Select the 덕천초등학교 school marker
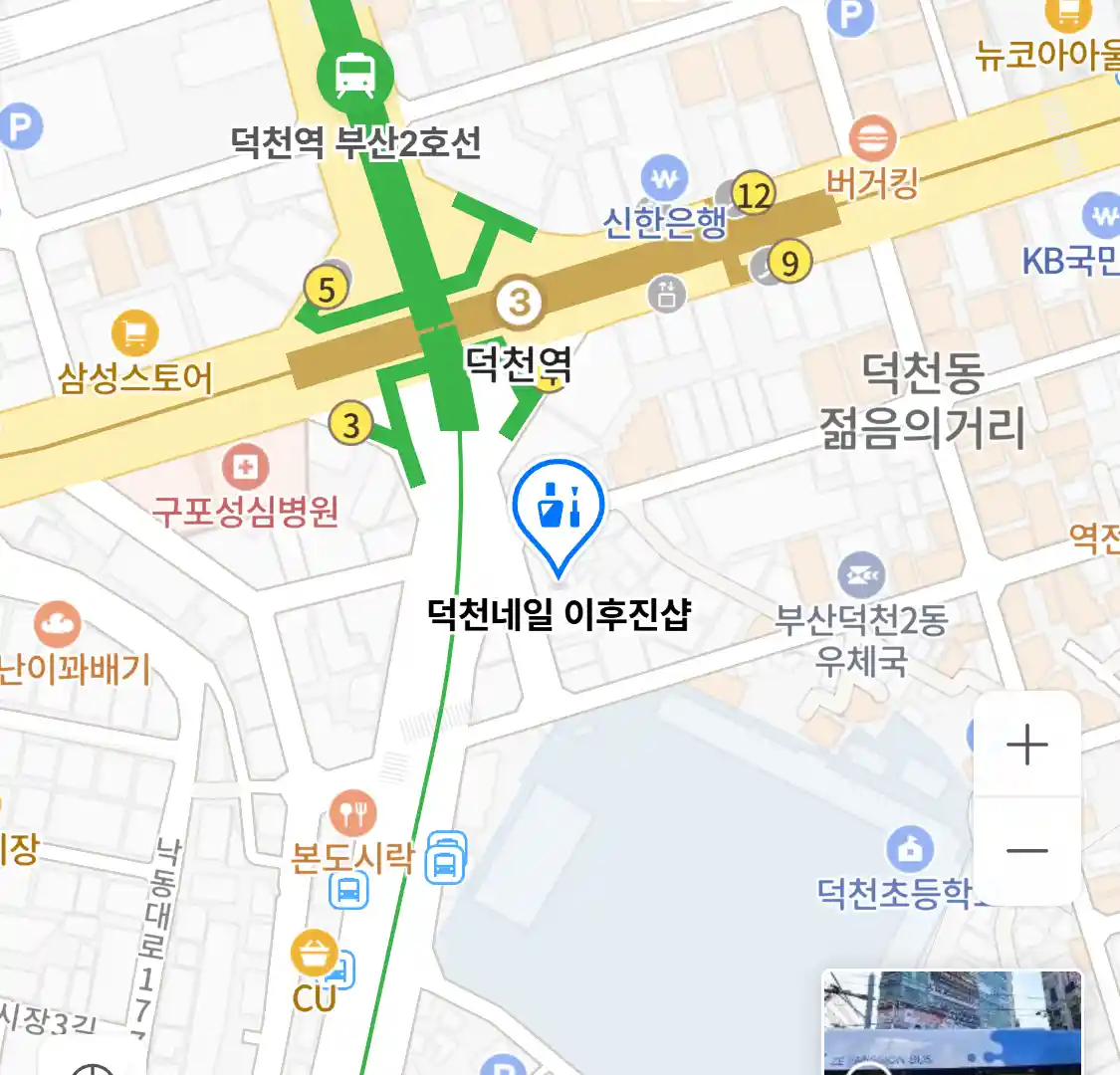The width and height of the screenshot is (1120, 1075). [x=909, y=849]
